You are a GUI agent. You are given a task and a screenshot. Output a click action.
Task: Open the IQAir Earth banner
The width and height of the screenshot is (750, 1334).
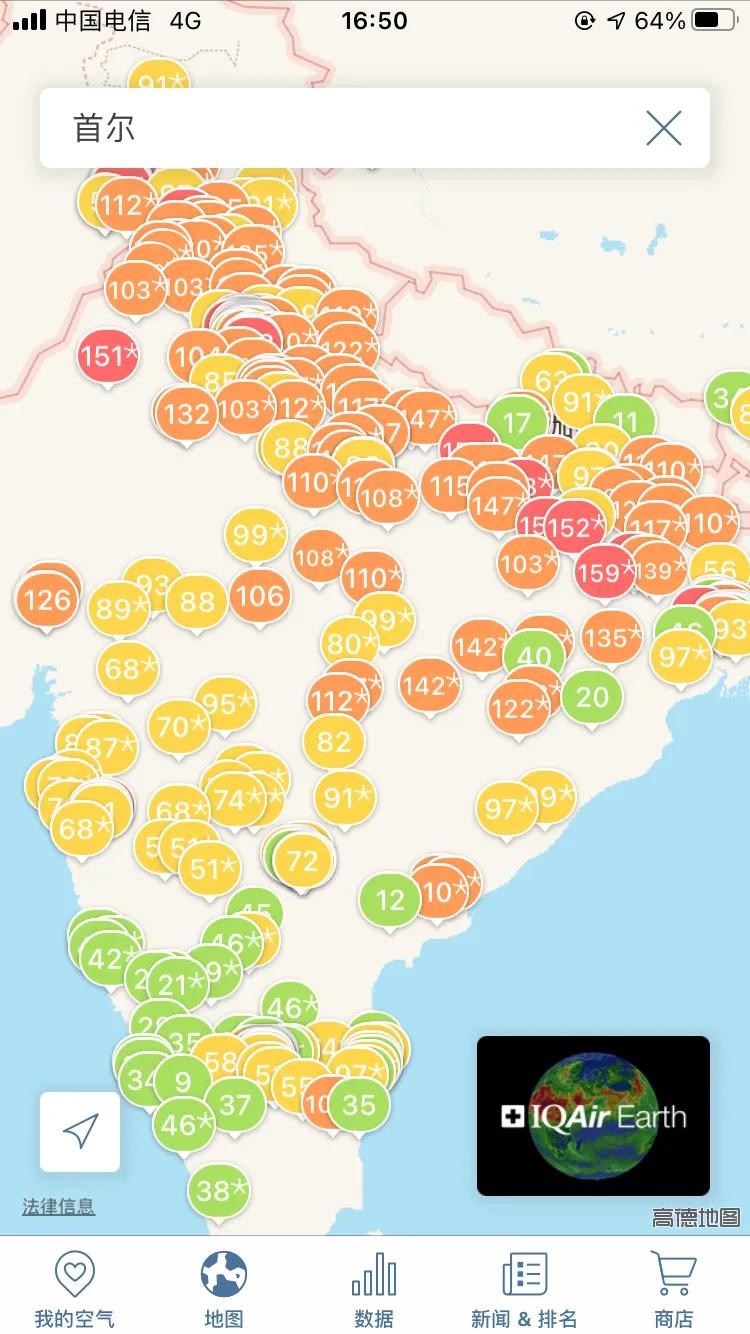[x=592, y=1115]
